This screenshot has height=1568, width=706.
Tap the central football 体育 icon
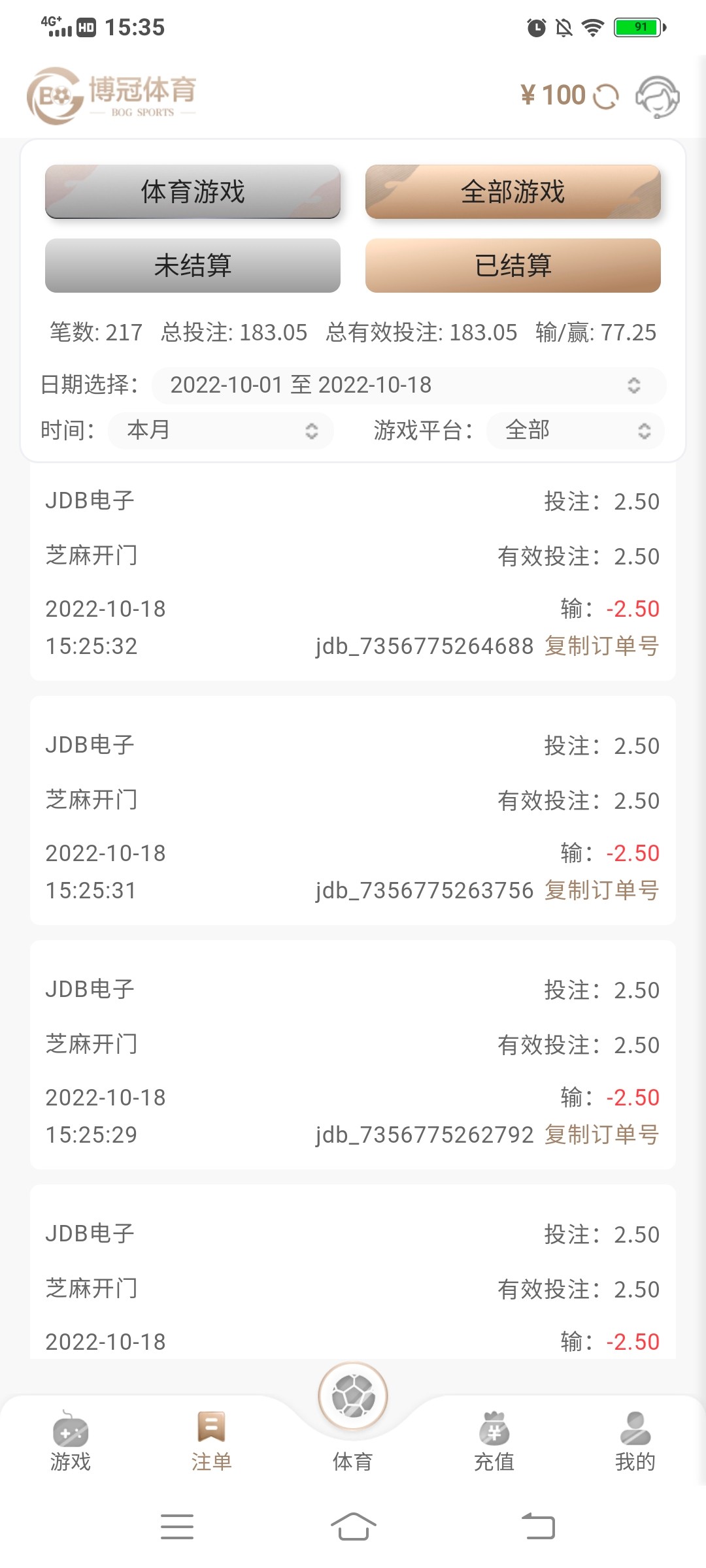click(353, 1395)
